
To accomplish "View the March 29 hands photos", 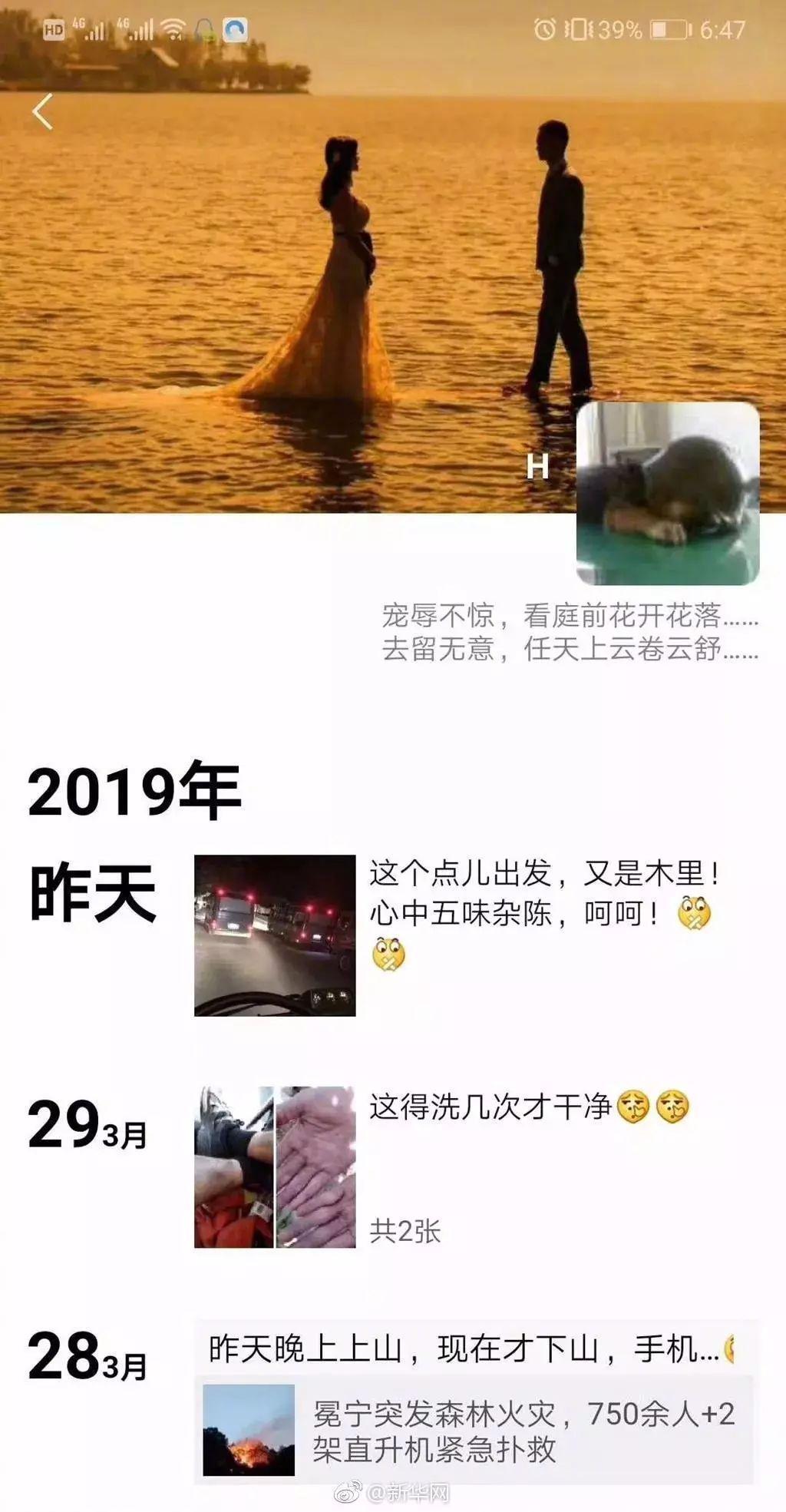I will click(275, 1166).
